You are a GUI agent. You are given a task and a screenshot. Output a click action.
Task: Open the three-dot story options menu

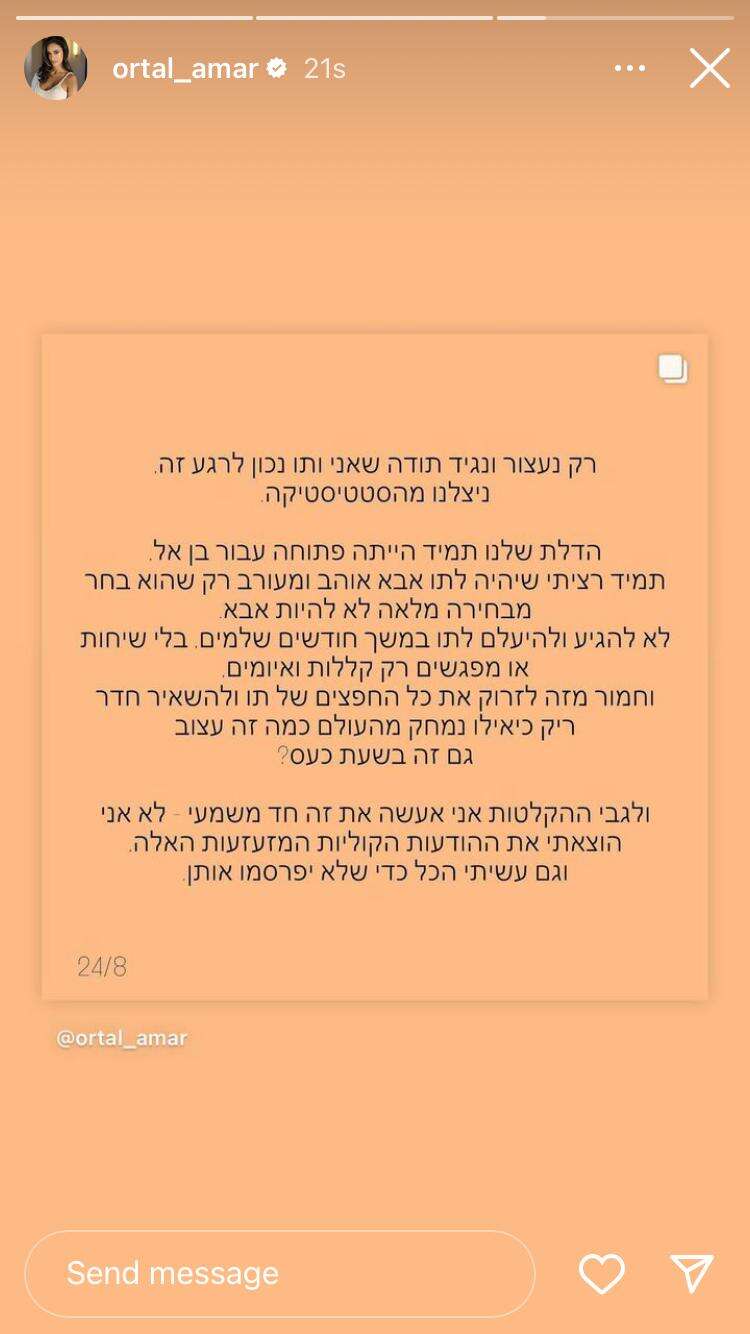point(630,68)
